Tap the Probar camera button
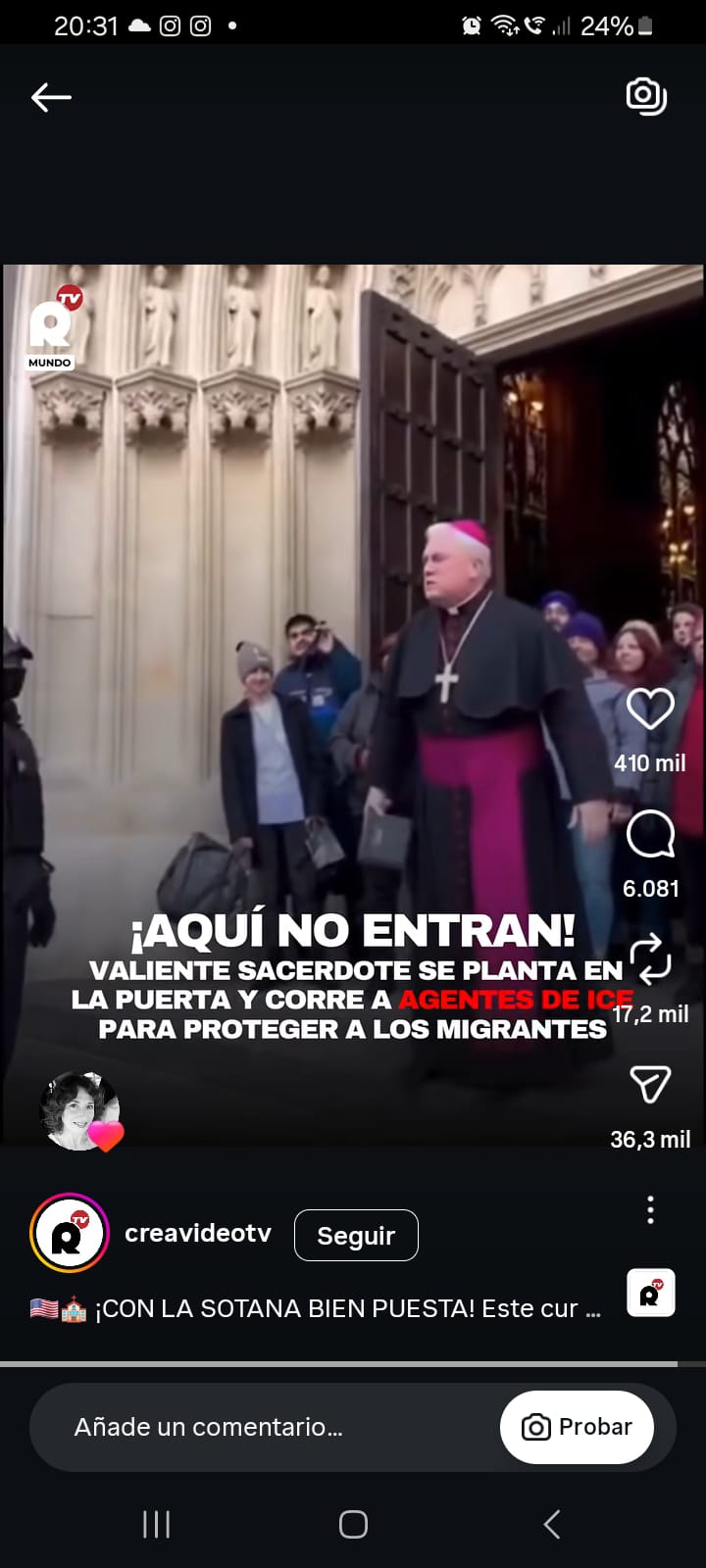706x1568 pixels. tap(577, 1427)
